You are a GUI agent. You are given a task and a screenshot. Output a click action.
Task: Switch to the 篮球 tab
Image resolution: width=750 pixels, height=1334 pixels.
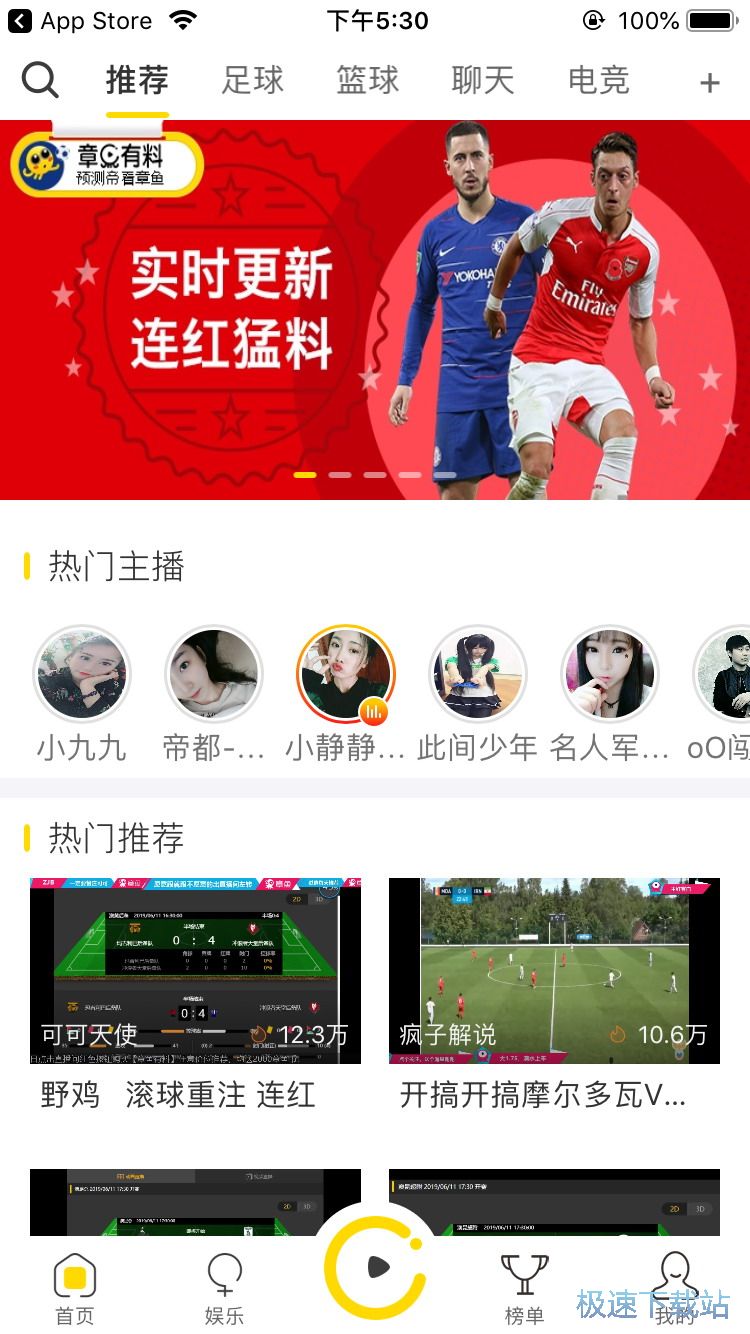[x=368, y=80]
